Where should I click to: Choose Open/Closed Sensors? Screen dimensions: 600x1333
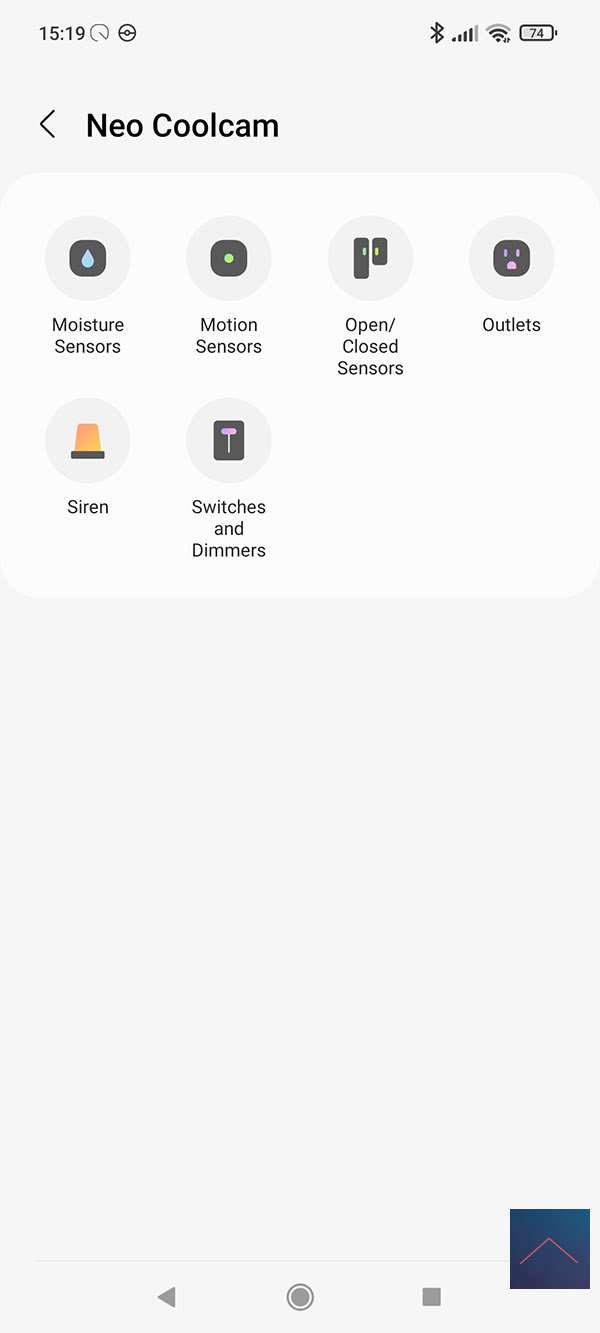[x=370, y=259]
